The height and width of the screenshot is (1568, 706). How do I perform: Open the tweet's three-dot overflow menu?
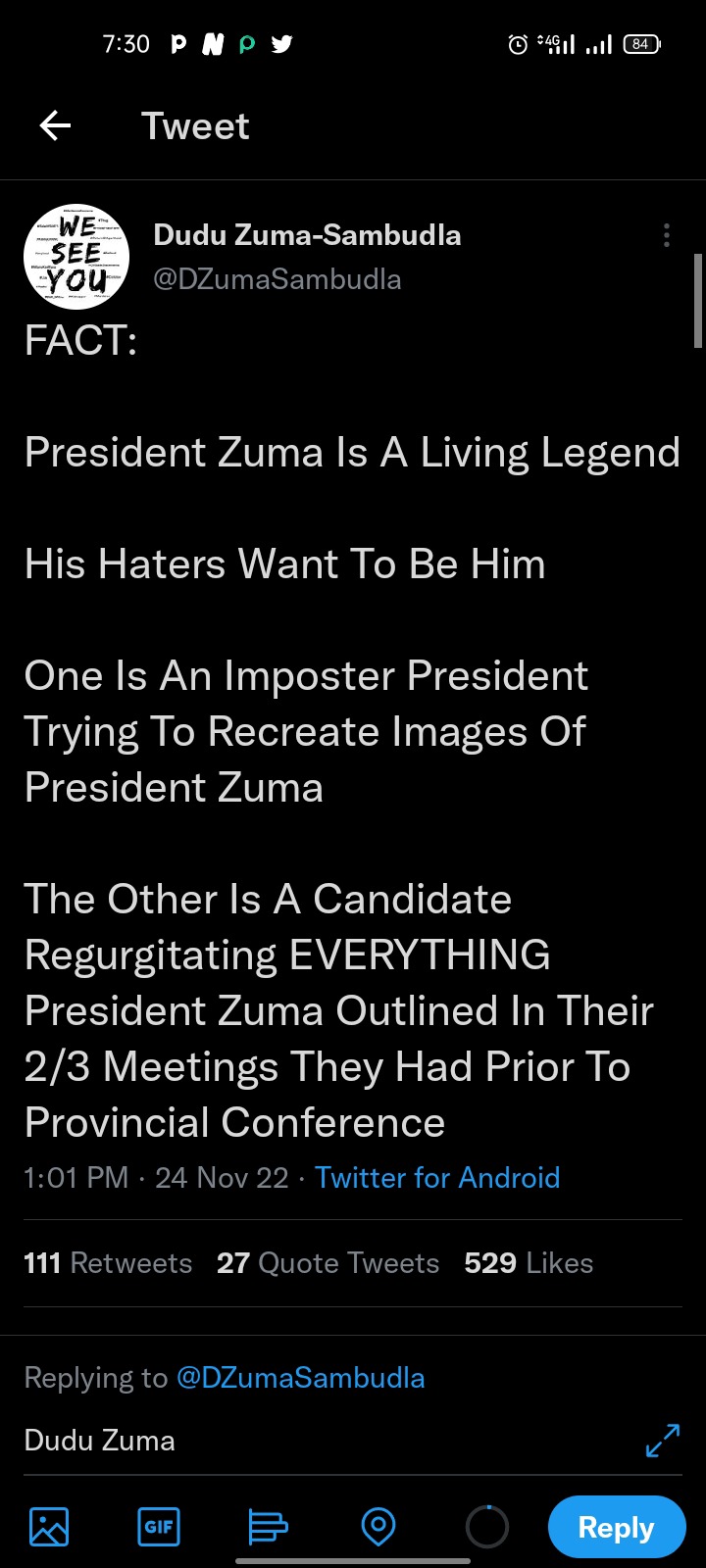click(x=667, y=235)
